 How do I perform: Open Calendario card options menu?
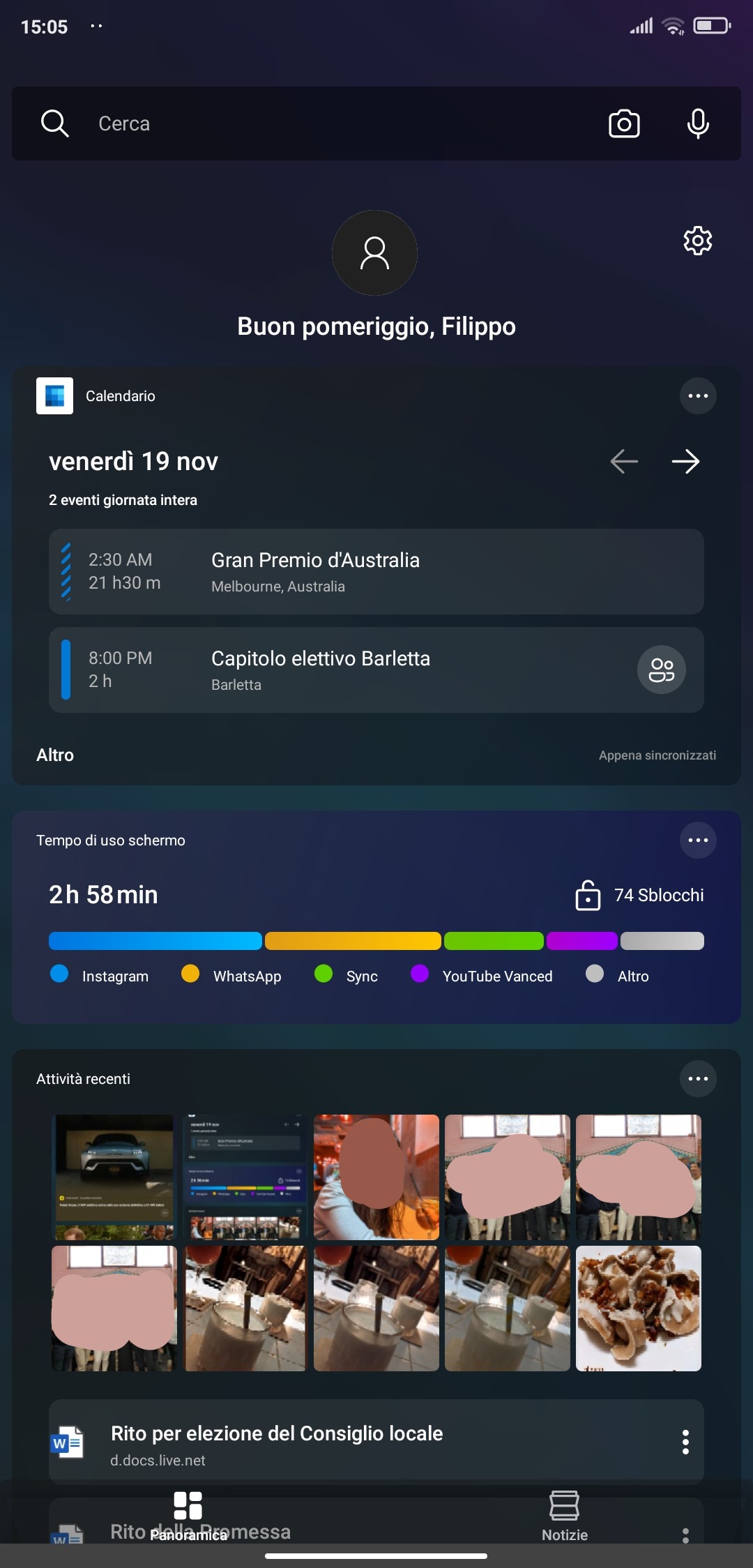[x=698, y=396]
